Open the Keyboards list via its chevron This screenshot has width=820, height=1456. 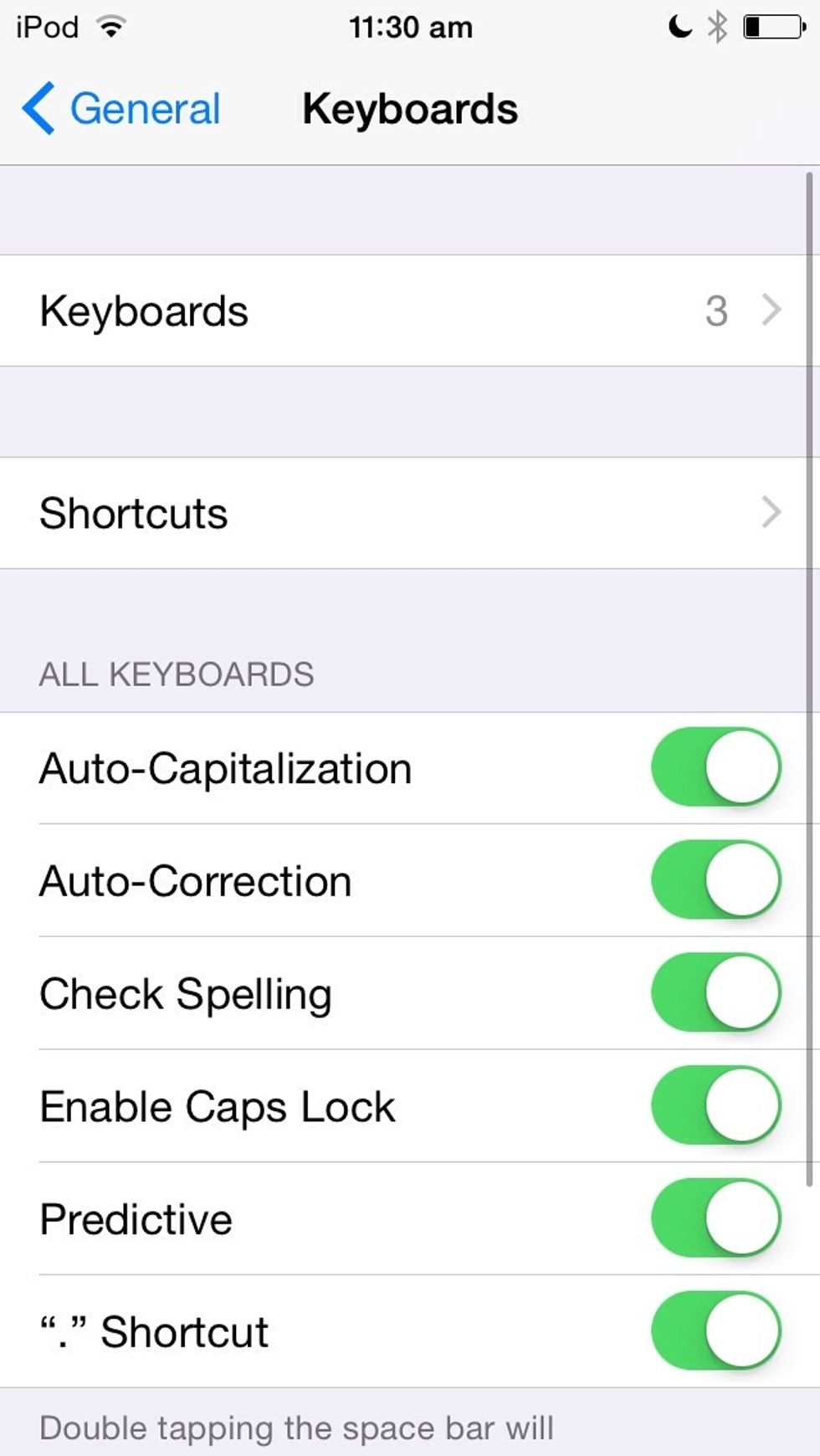click(771, 310)
